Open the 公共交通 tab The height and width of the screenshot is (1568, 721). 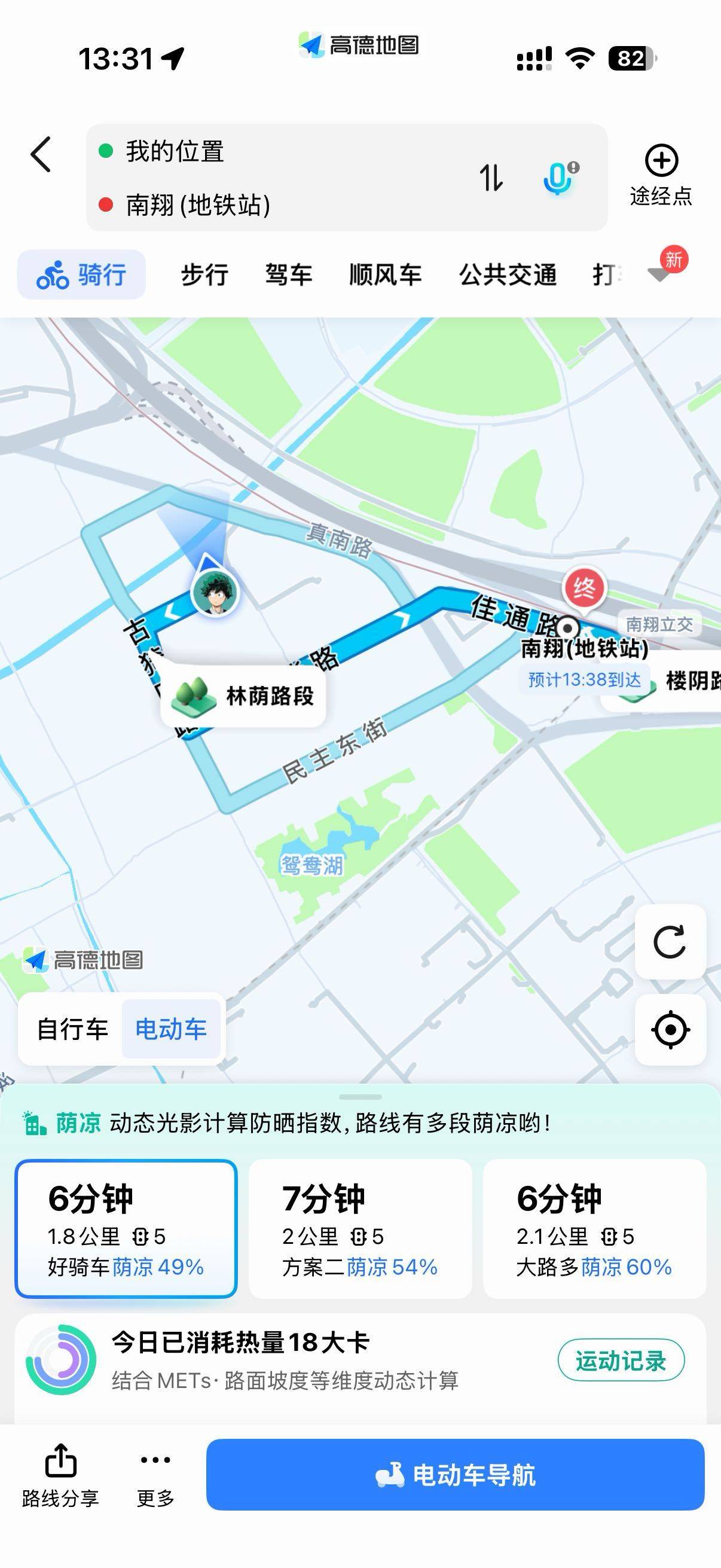(508, 274)
